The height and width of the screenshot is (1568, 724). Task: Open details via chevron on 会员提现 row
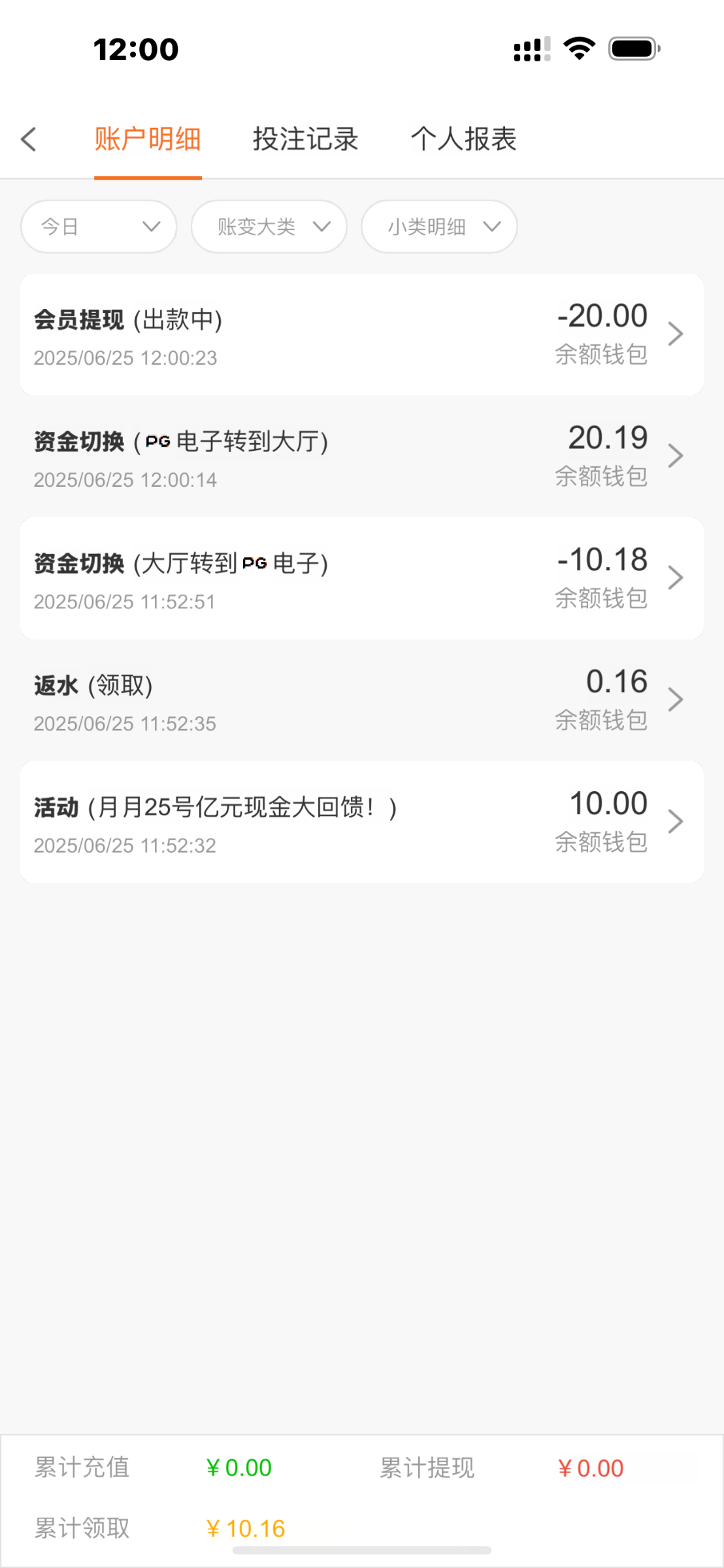tap(678, 333)
